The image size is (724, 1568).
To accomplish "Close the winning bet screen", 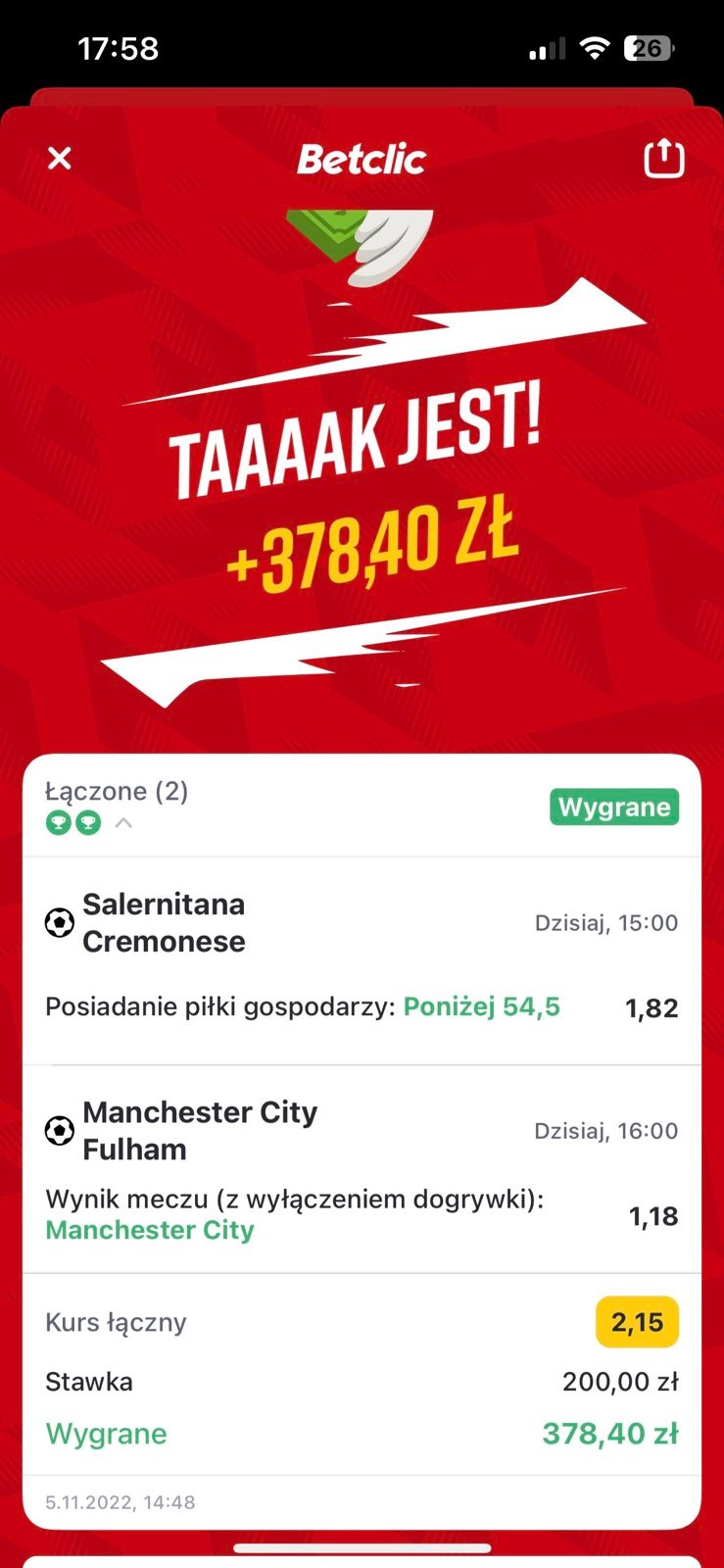I will [x=60, y=158].
